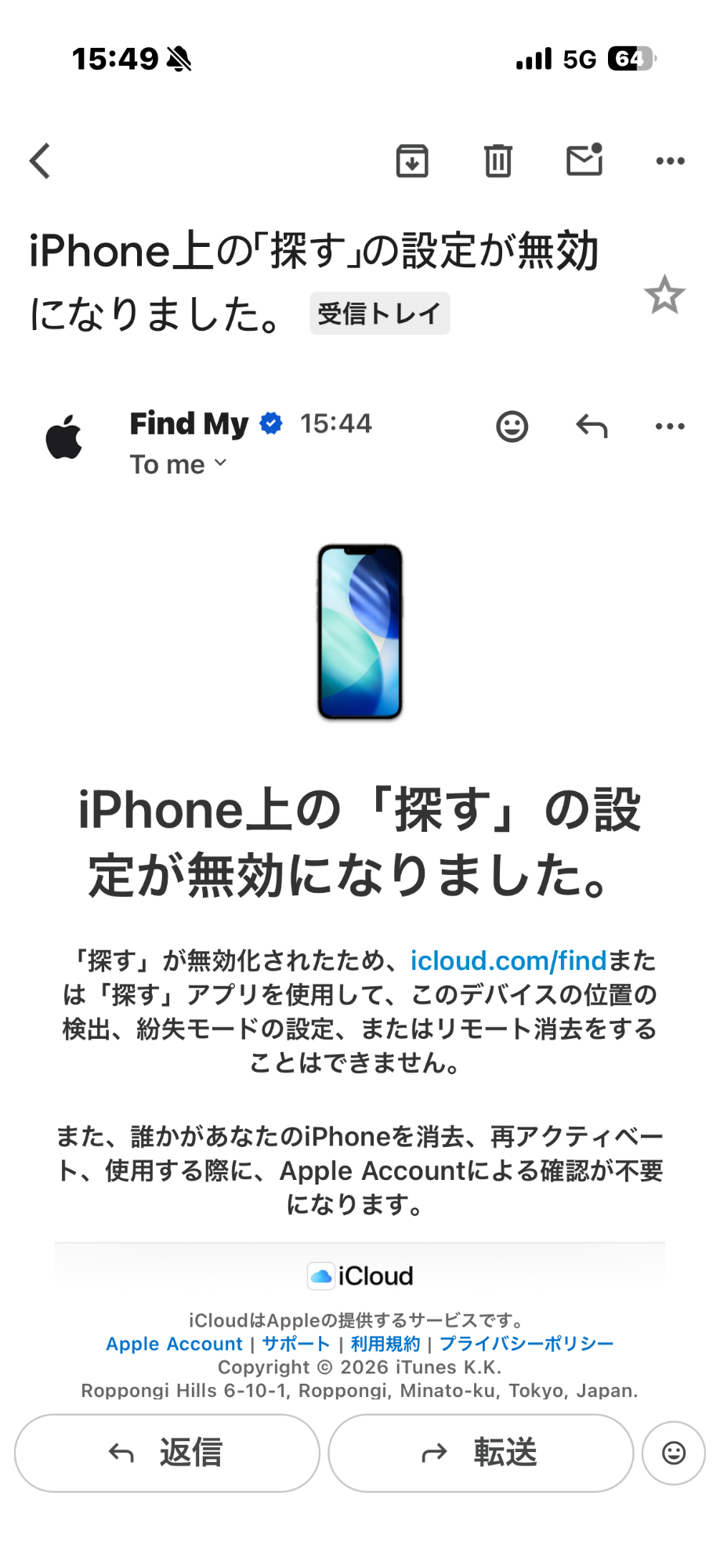Open the 利用規約 link
Screen dimensions: 720x1568
click(x=385, y=1344)
